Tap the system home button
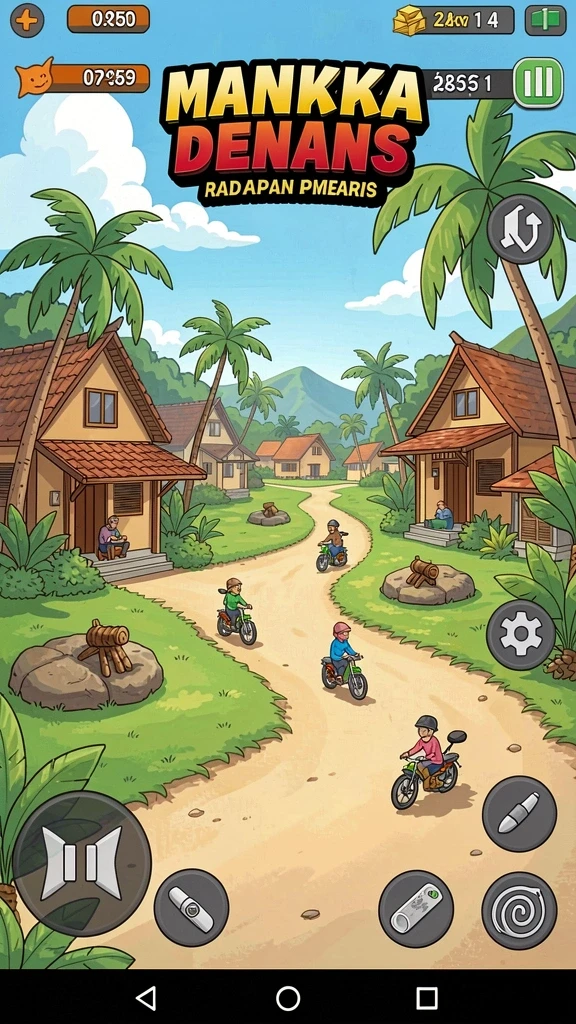The image size is (576, 1024). (288, 998)
